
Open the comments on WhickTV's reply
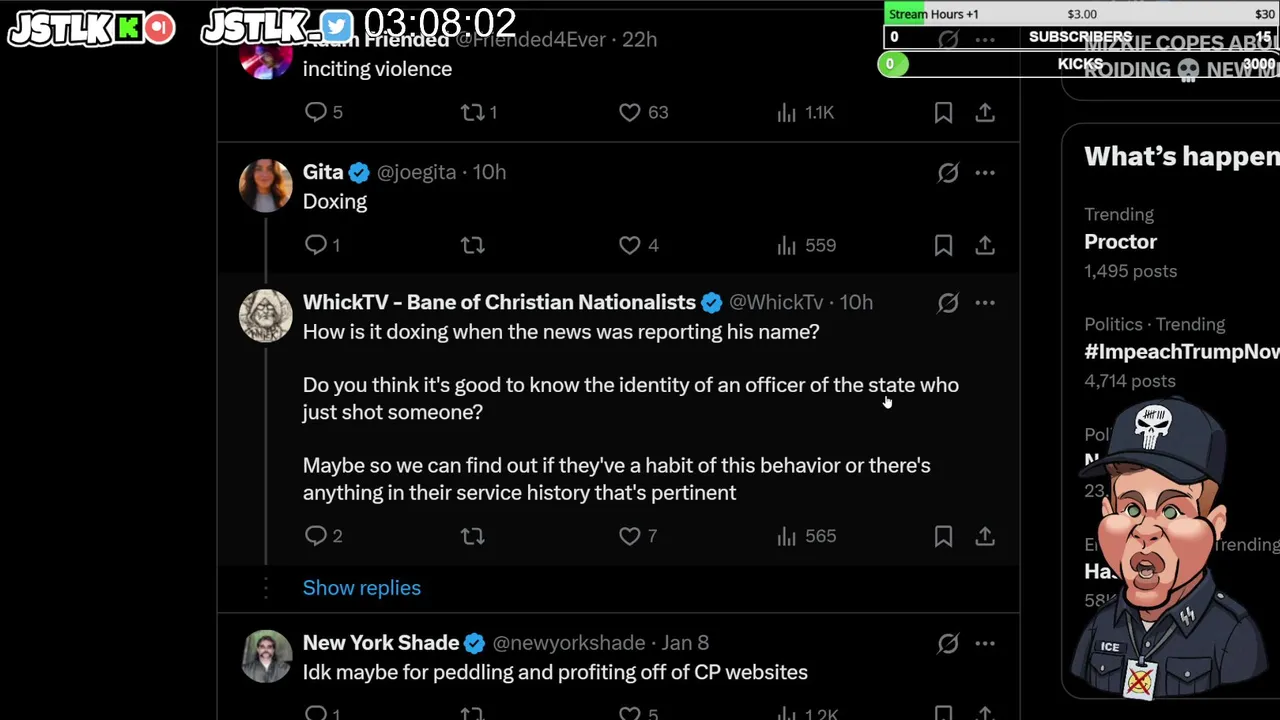pos(316,536)
